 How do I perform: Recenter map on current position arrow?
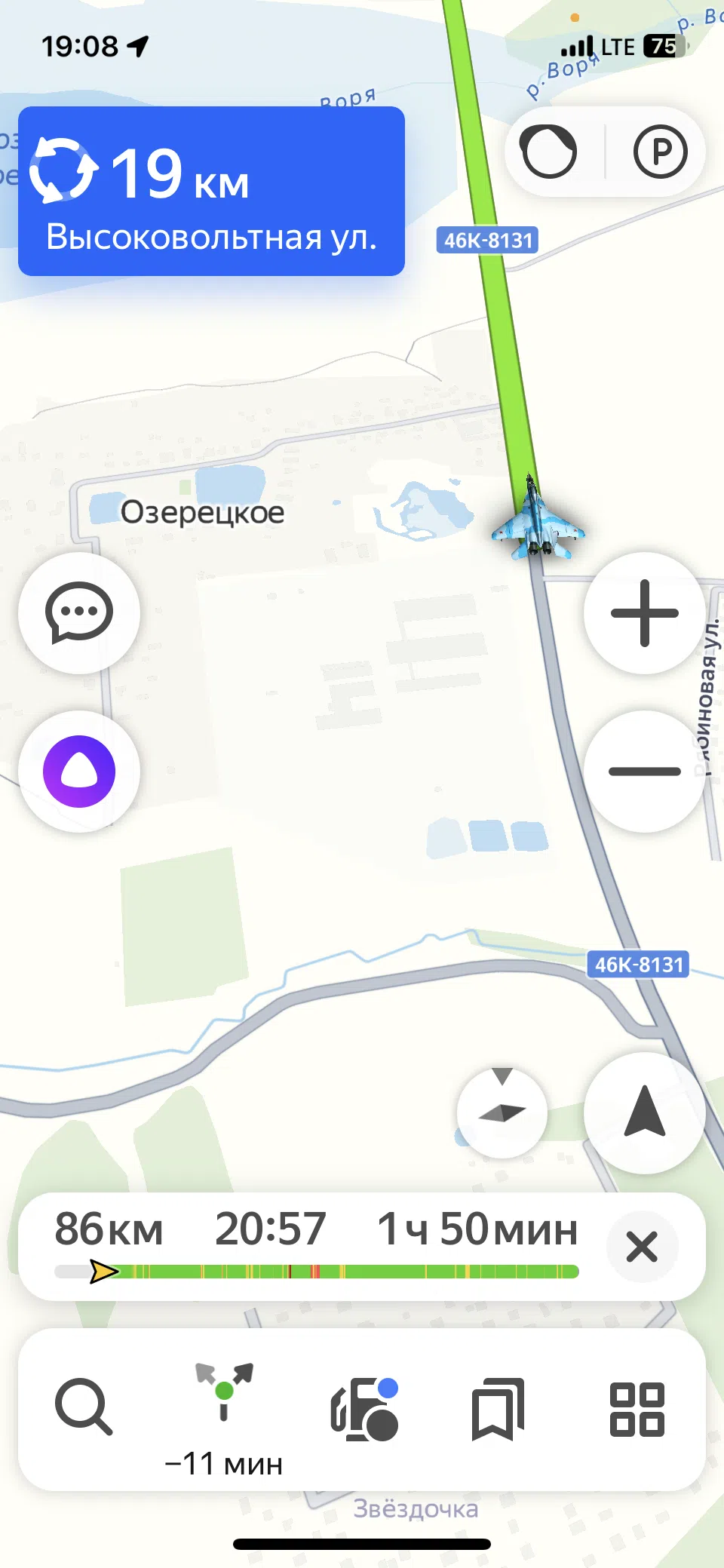[645, 1113]
